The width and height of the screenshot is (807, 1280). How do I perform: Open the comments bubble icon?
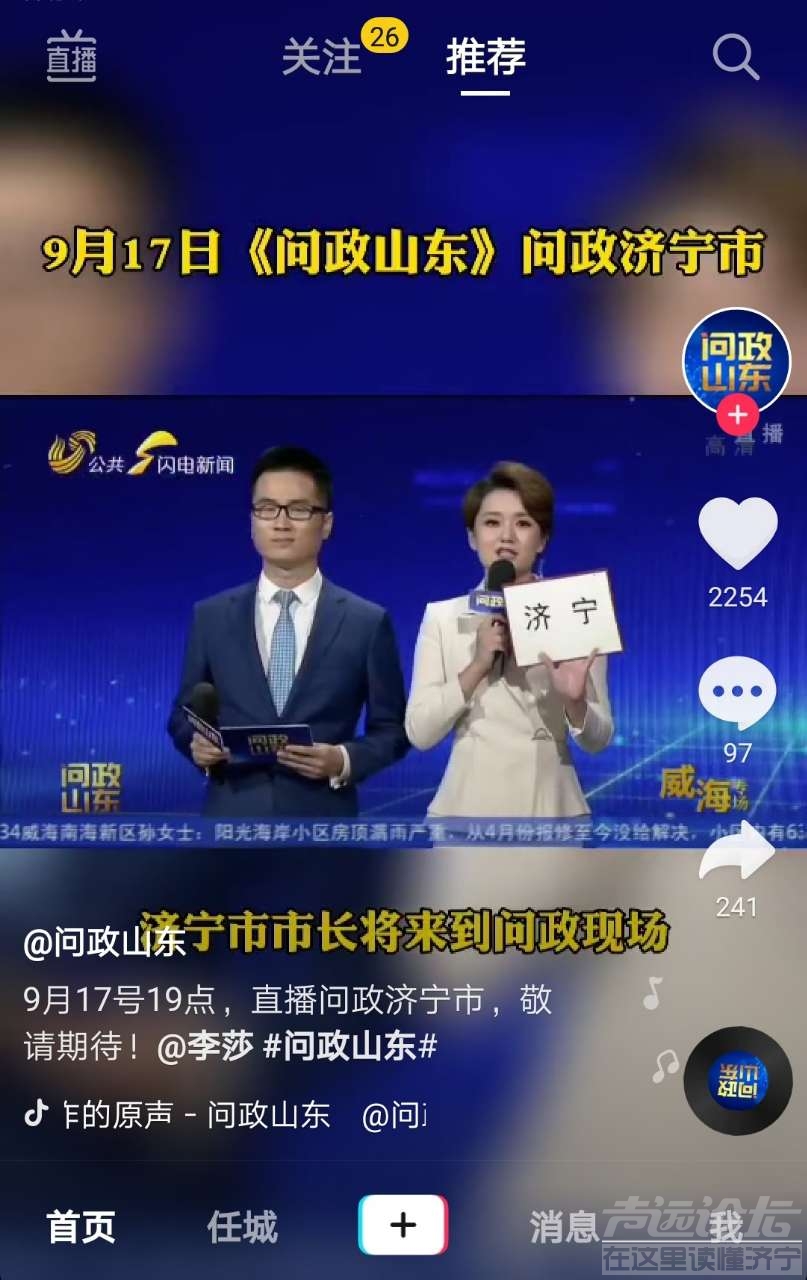click(737, 692)
